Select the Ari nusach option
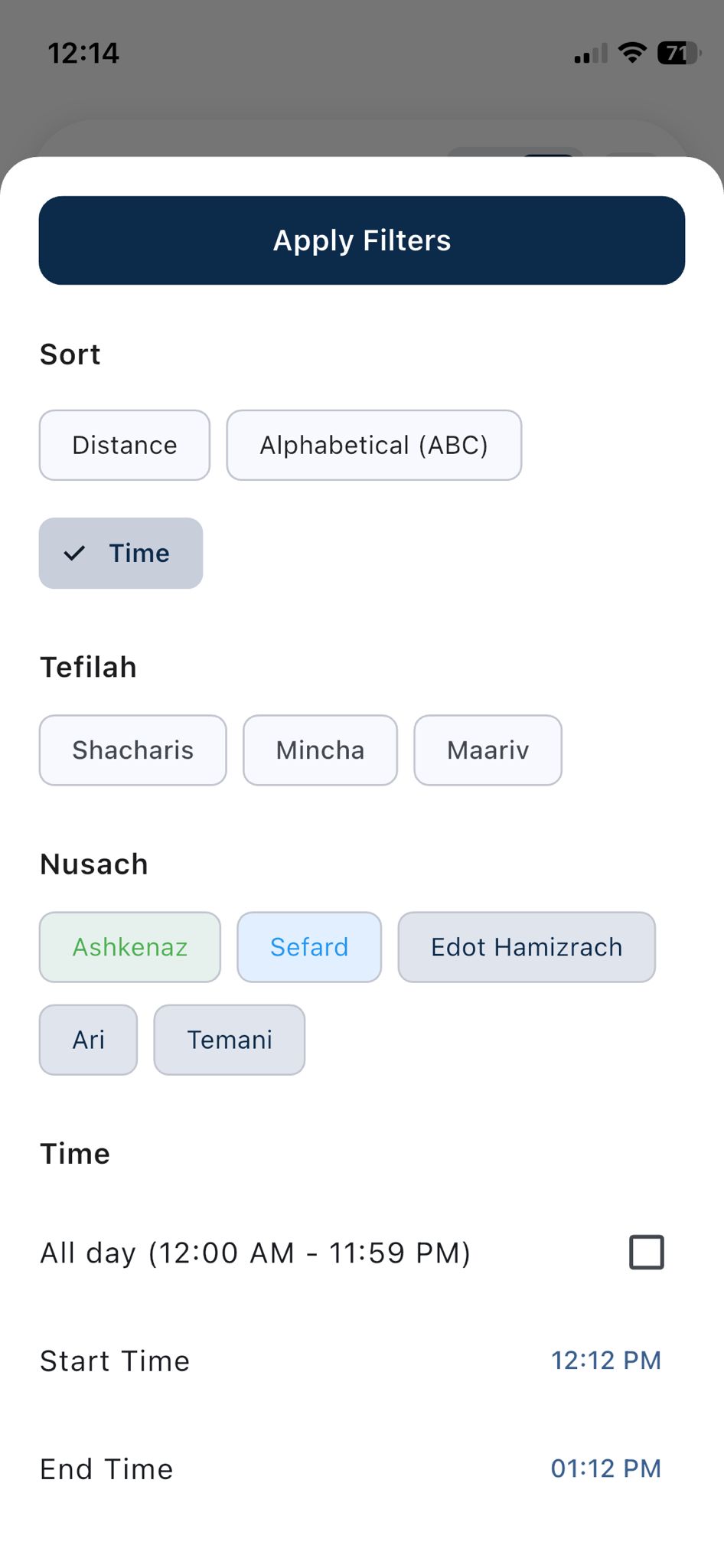Screen dimensions: 724x1568 click(88, 1039)
